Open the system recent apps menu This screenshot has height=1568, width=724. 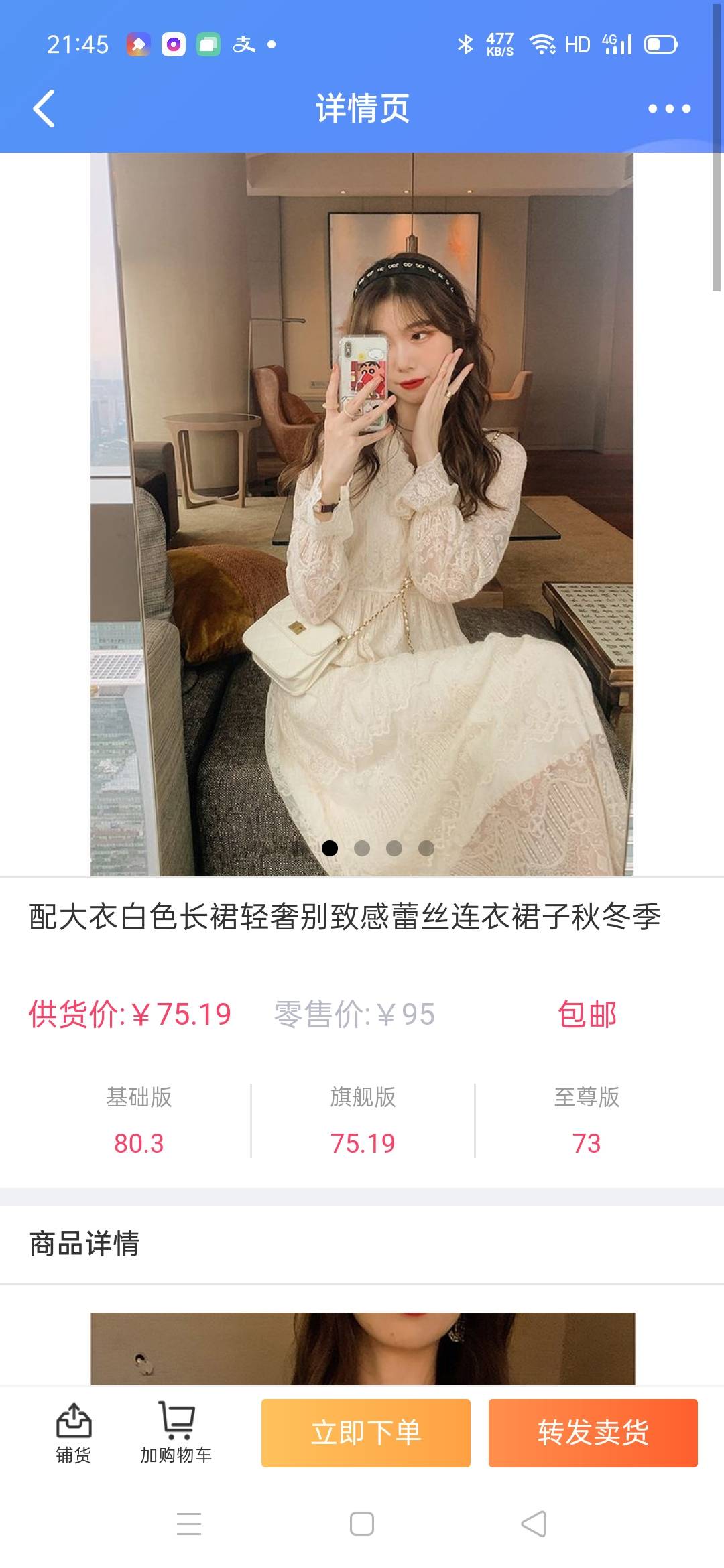pyautogui.click(x=189, y=1524)
